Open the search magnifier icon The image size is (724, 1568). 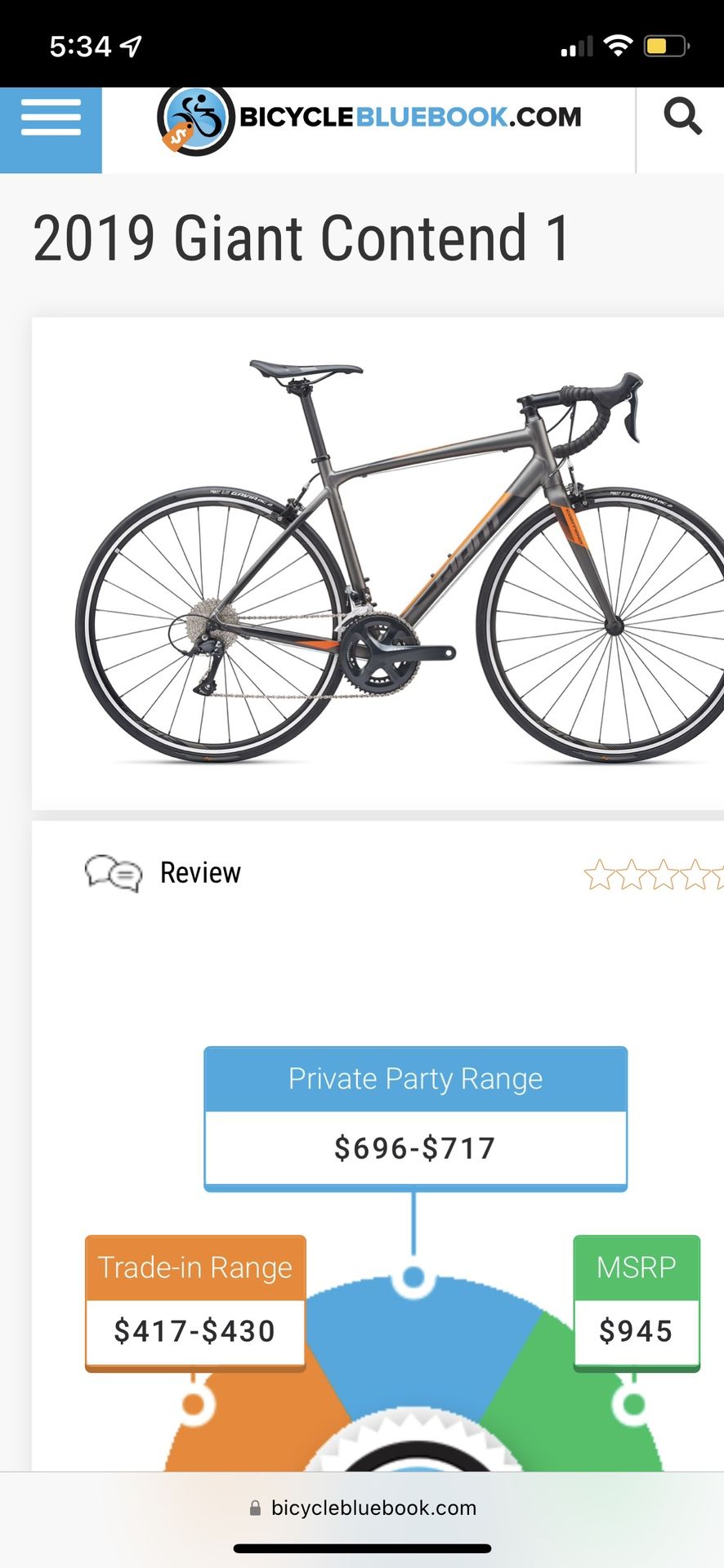pyautogui.click(x=682, y=117)
